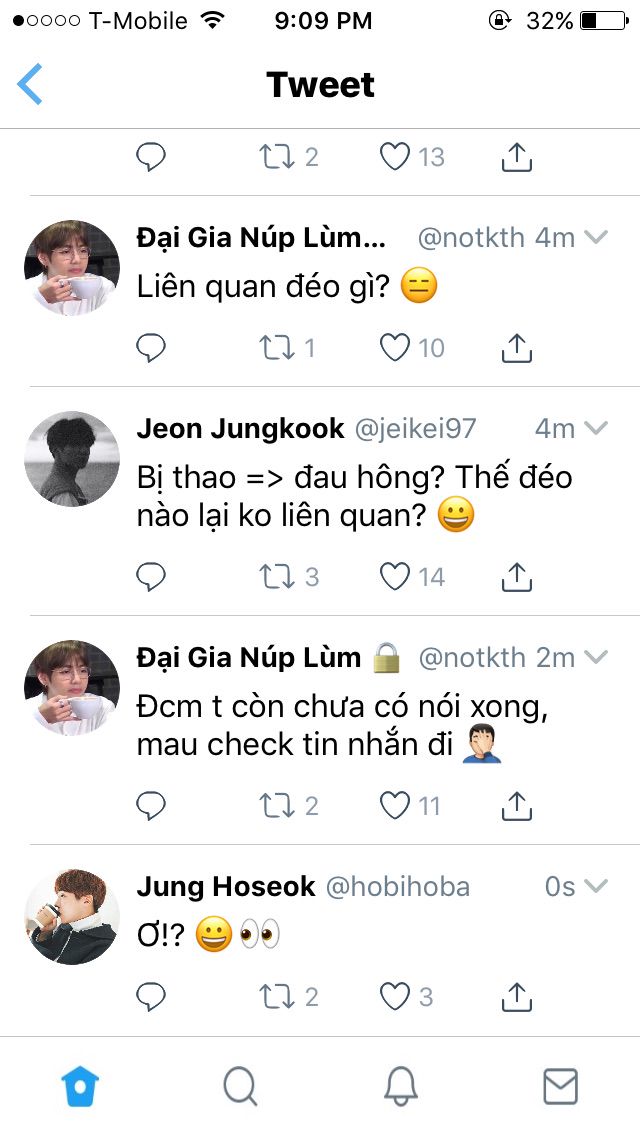The height and width of the screenshot is (1136, 640).
Task: Like Jeon Jungkook's tweet with 14 likes
Action: point(396,576)
